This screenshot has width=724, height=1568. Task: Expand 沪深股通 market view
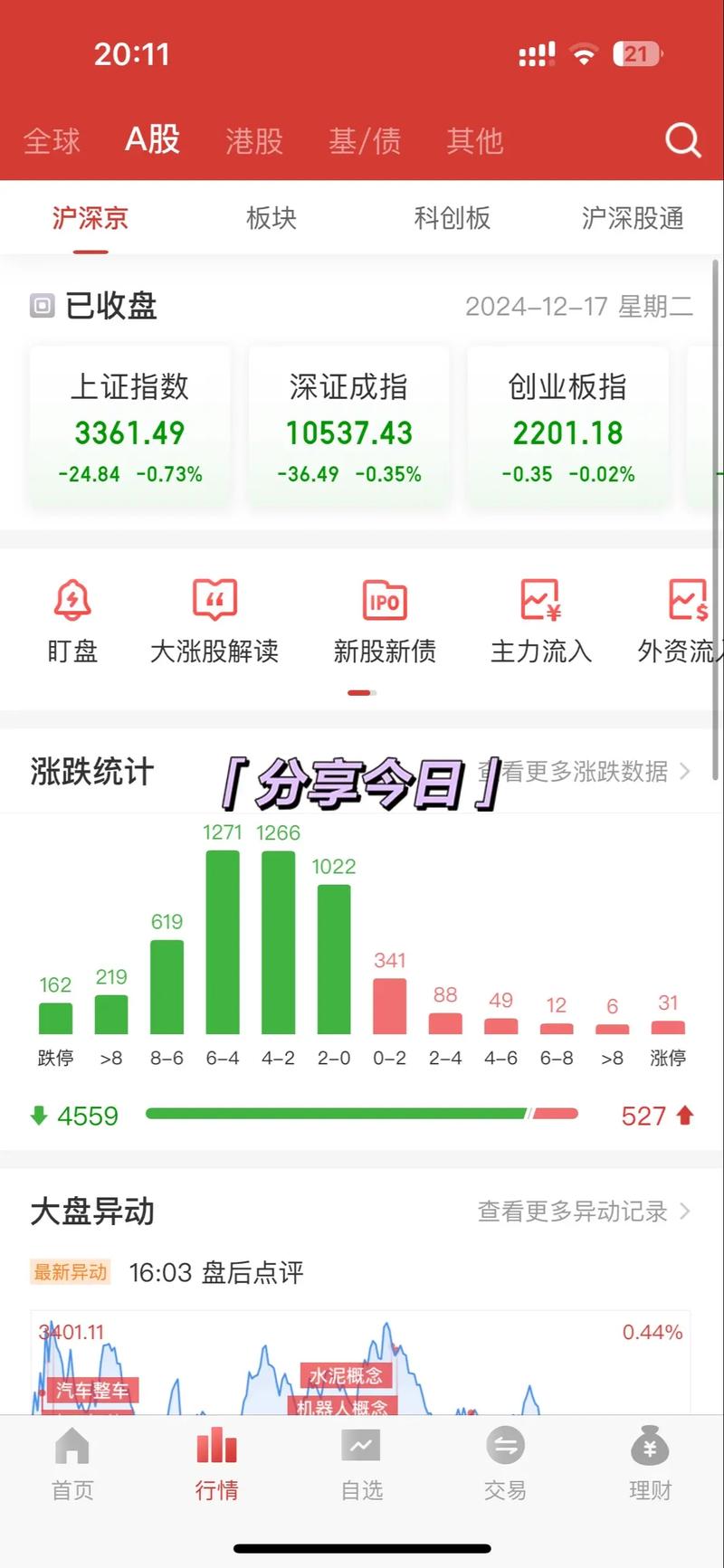point(631,218)
